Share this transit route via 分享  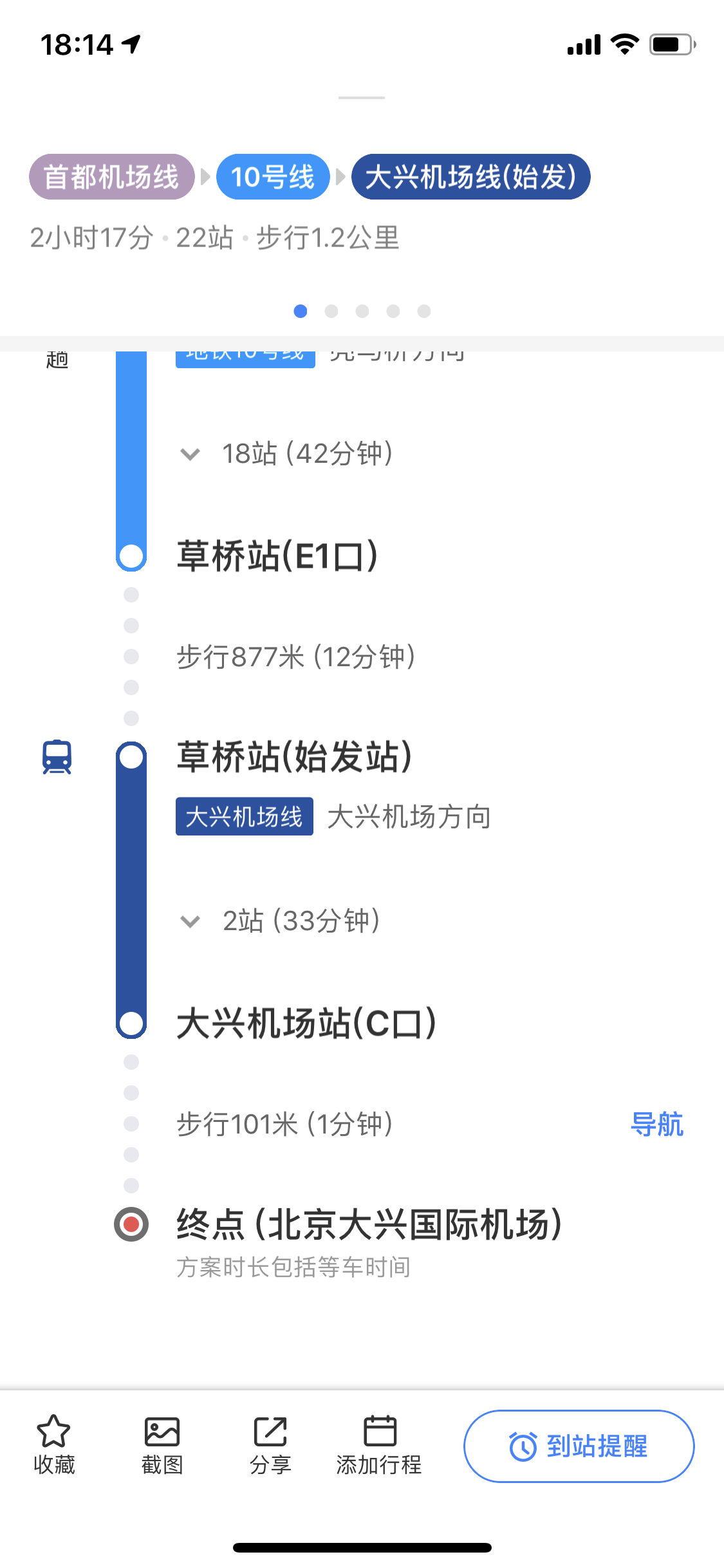click(x=270, y=1444)
